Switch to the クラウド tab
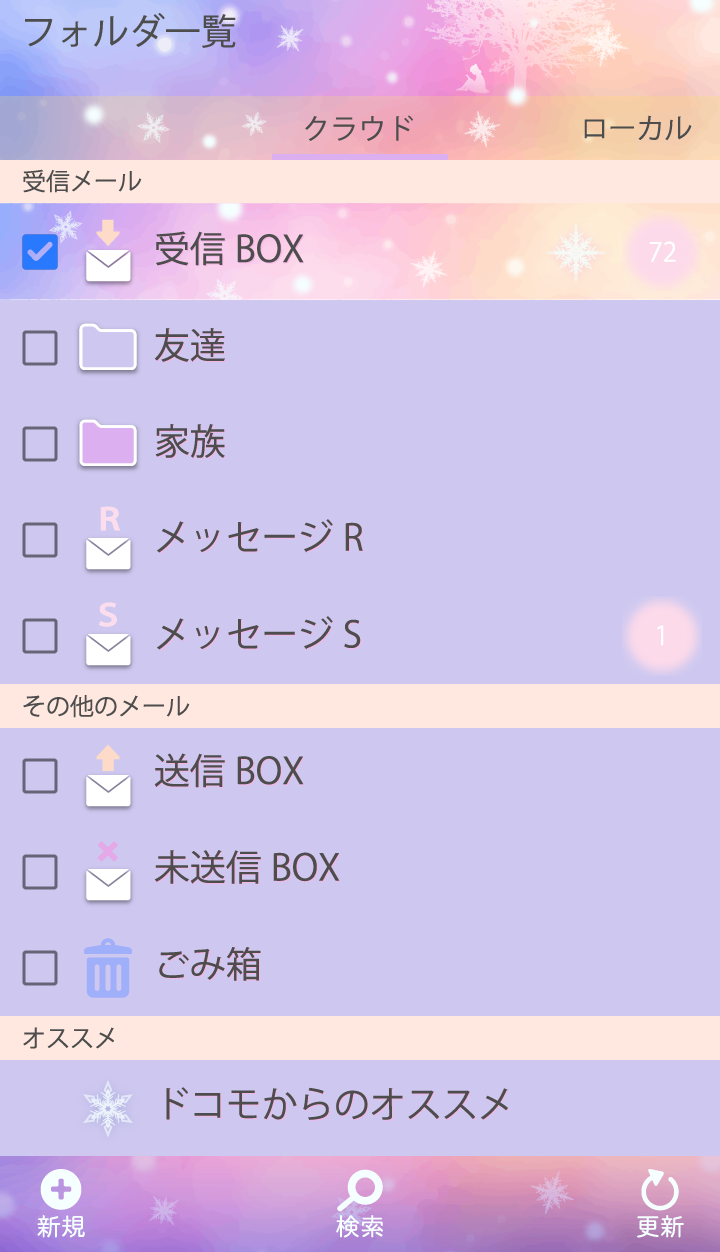720x1252 pixels. click(x=359, y=129)
